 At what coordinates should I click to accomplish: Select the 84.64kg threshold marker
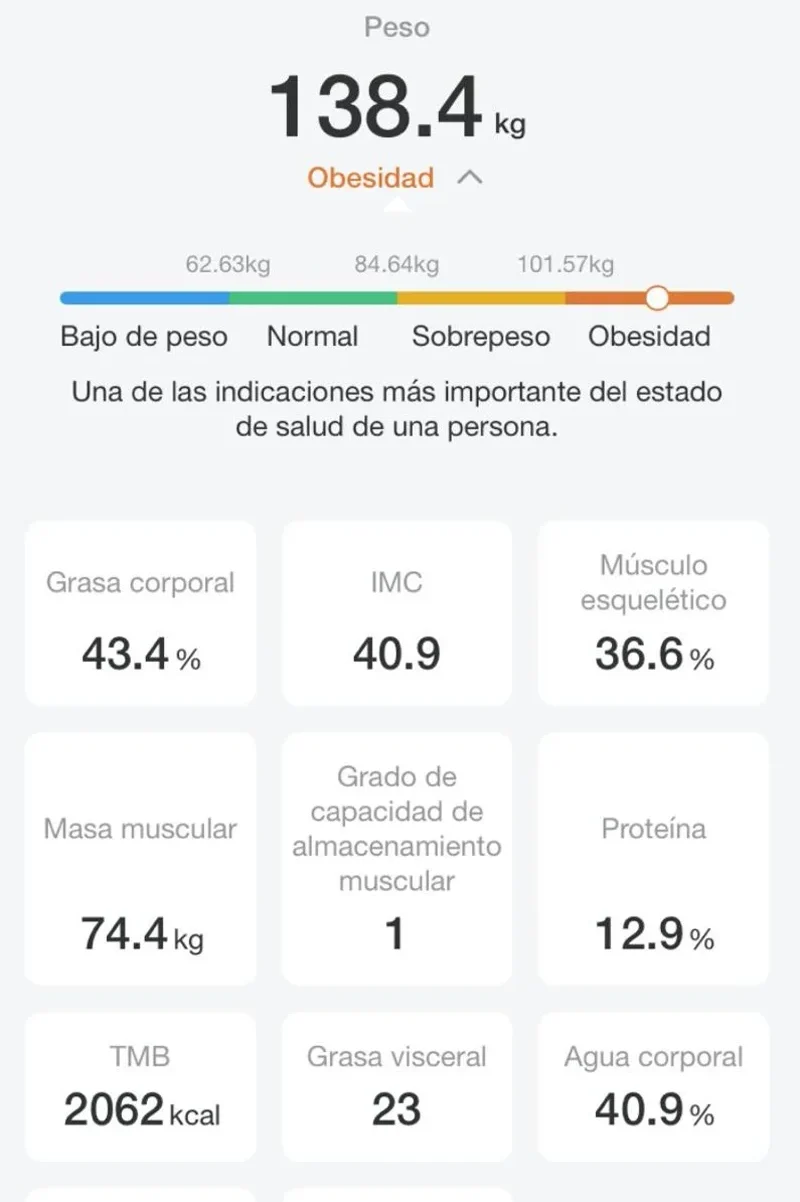pos(396,265)
